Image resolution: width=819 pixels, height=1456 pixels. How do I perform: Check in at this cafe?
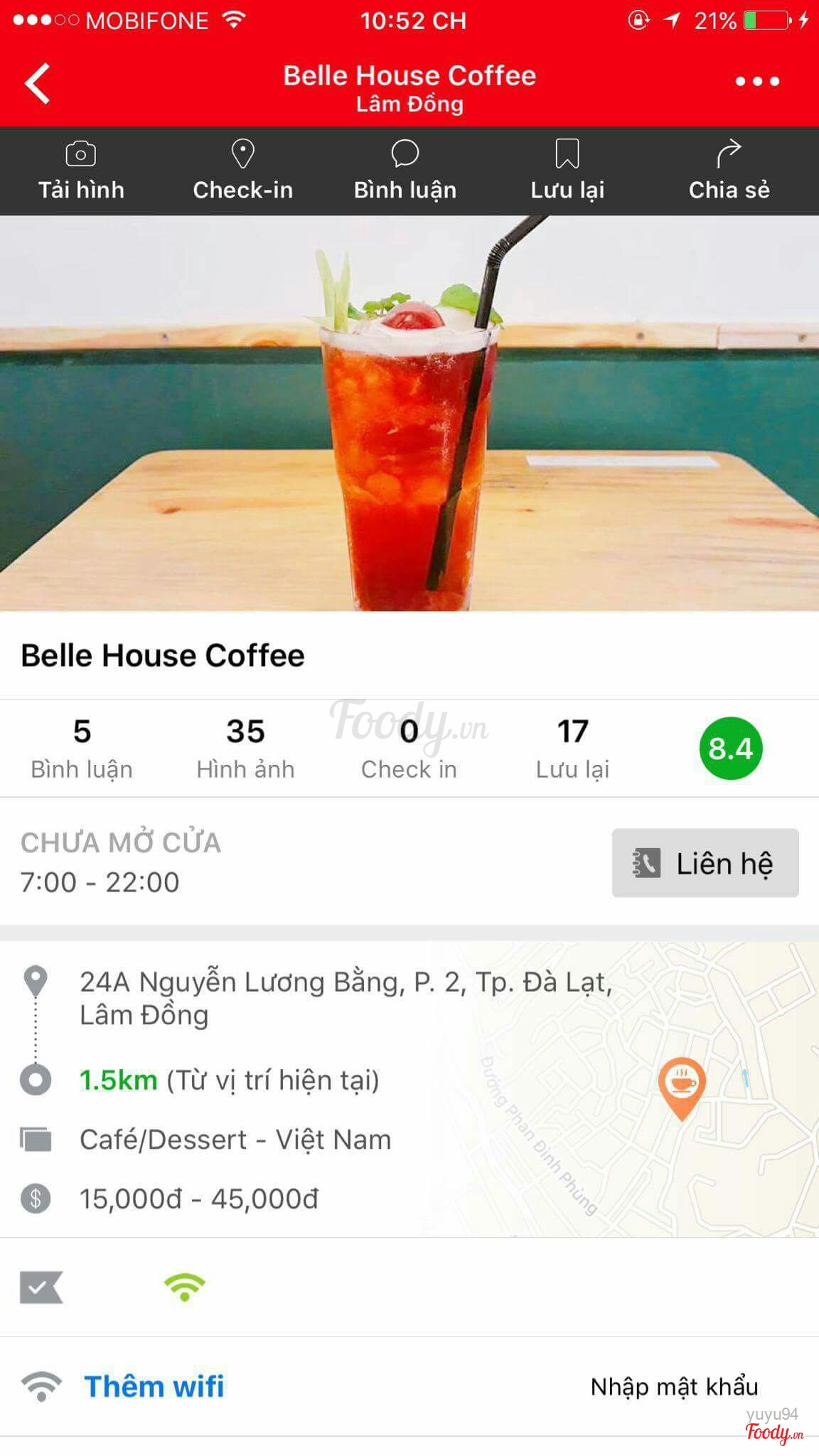tap(242, 171)
